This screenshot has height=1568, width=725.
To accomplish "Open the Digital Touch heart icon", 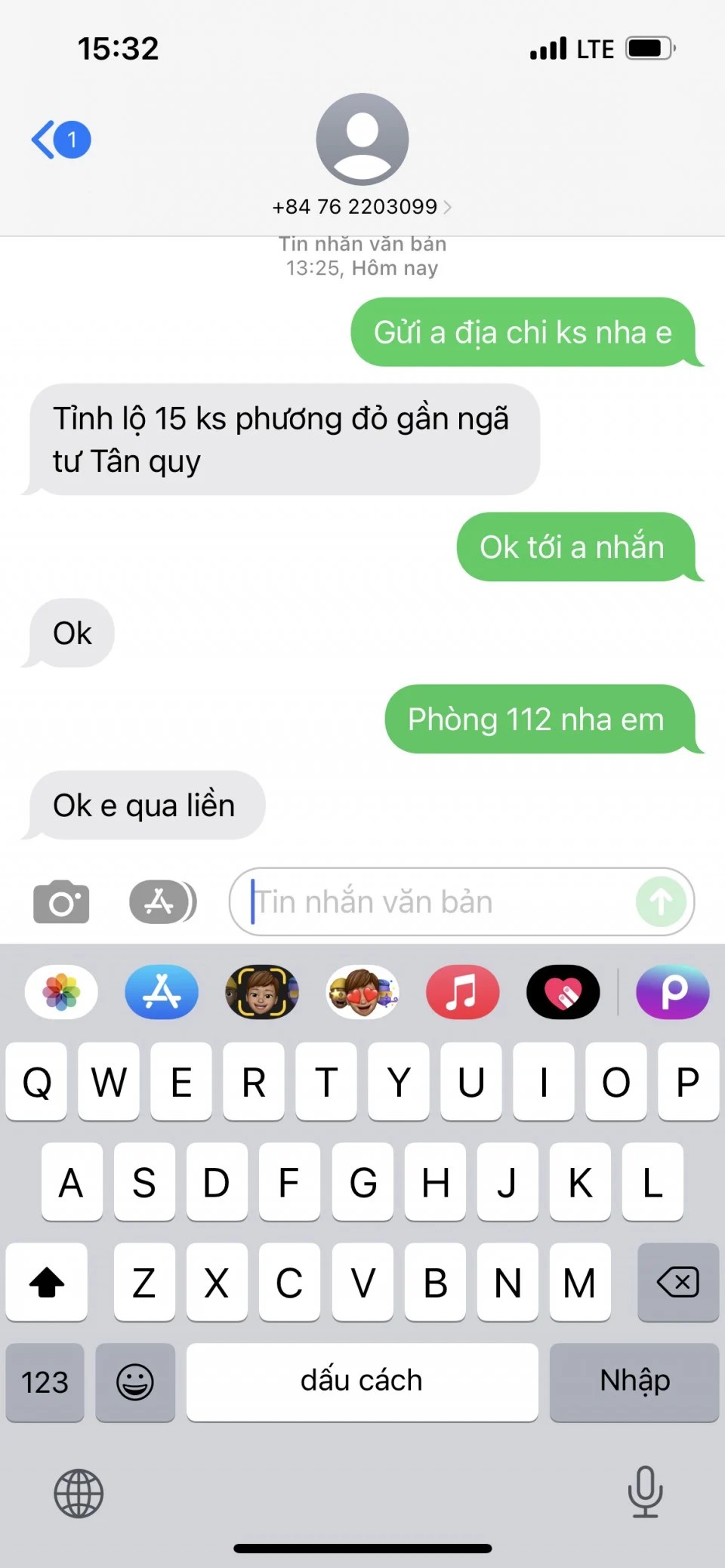I will pyautogui.click(x=563, y=992).
